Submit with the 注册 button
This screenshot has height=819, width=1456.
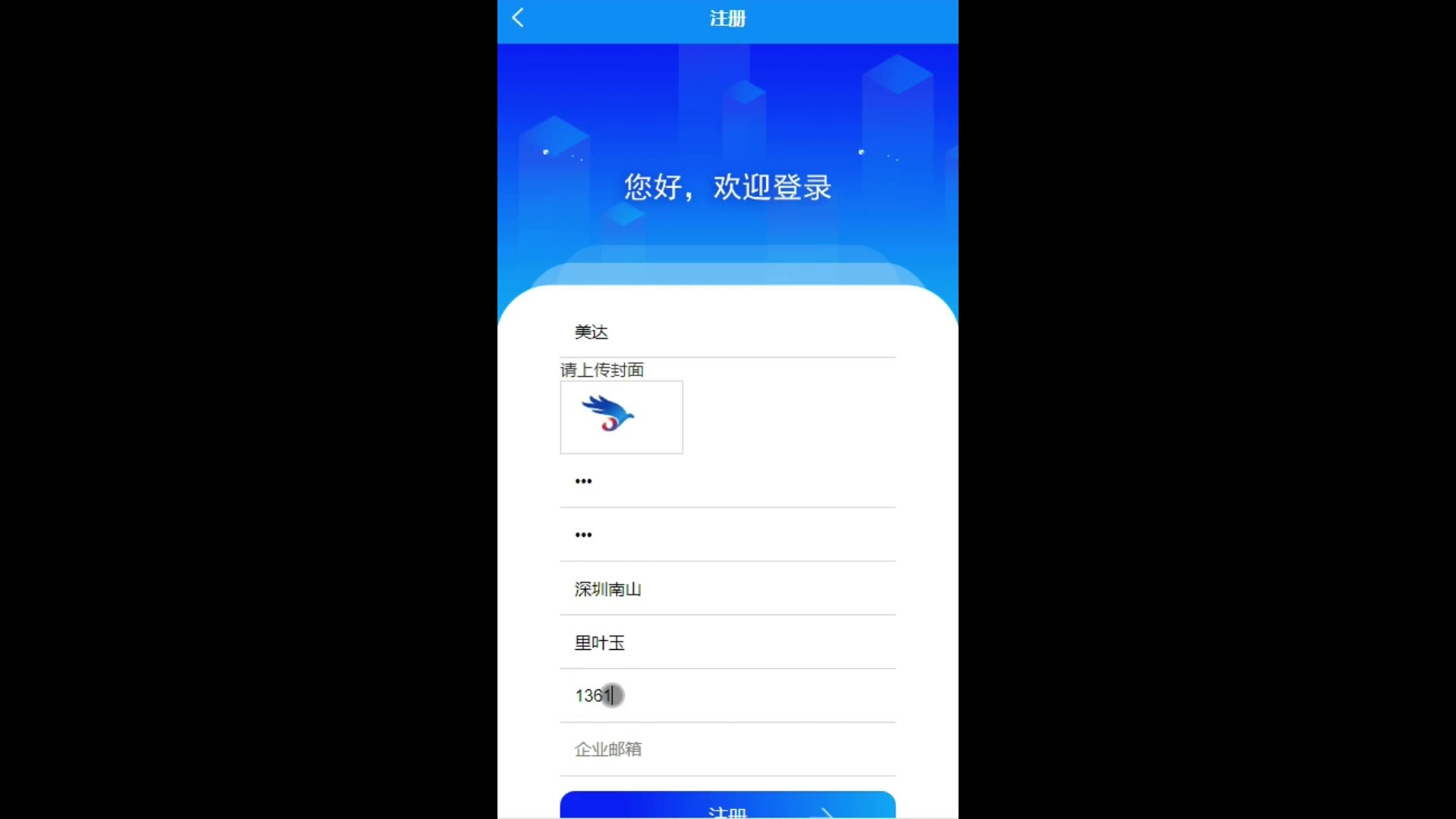click(x=726, y=807)
